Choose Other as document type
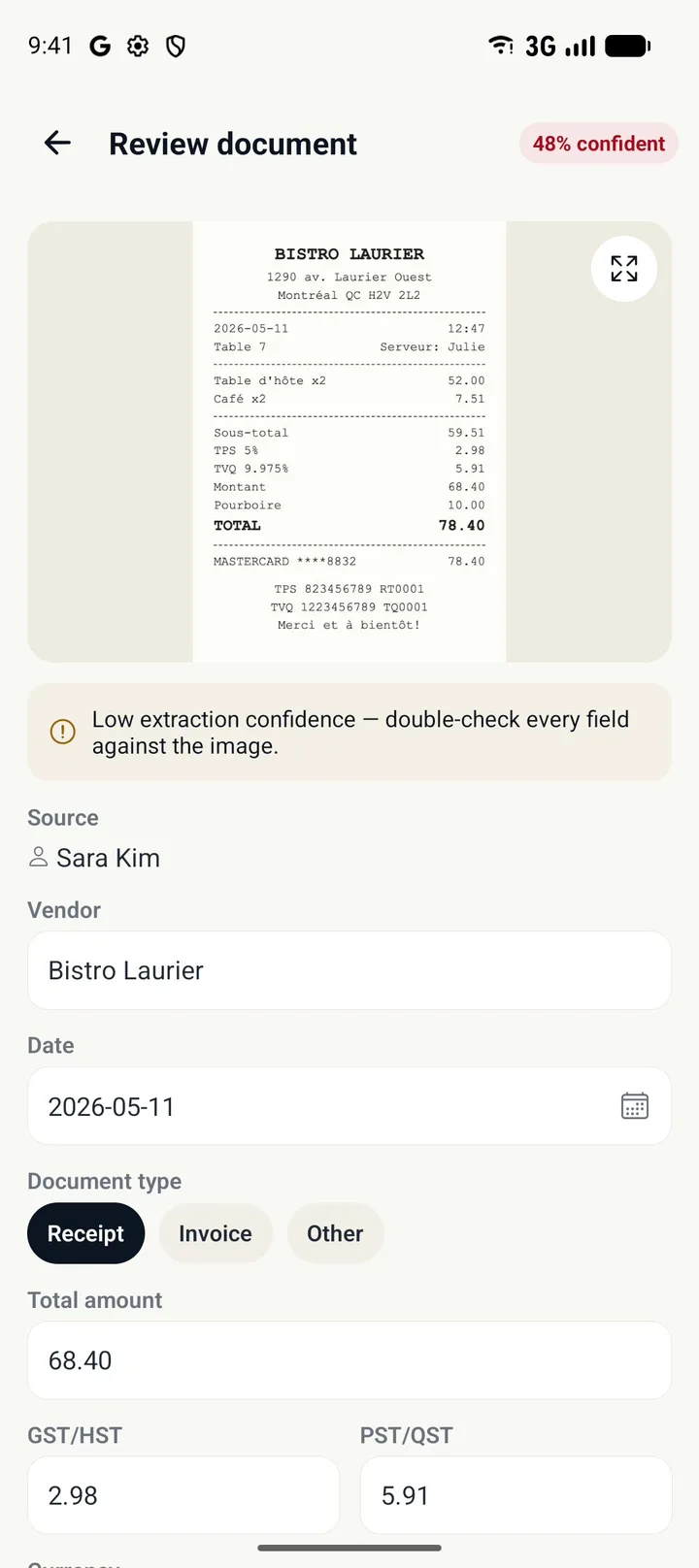The width and height of the screenshot is (699, 1568). tap(335, 1233)
